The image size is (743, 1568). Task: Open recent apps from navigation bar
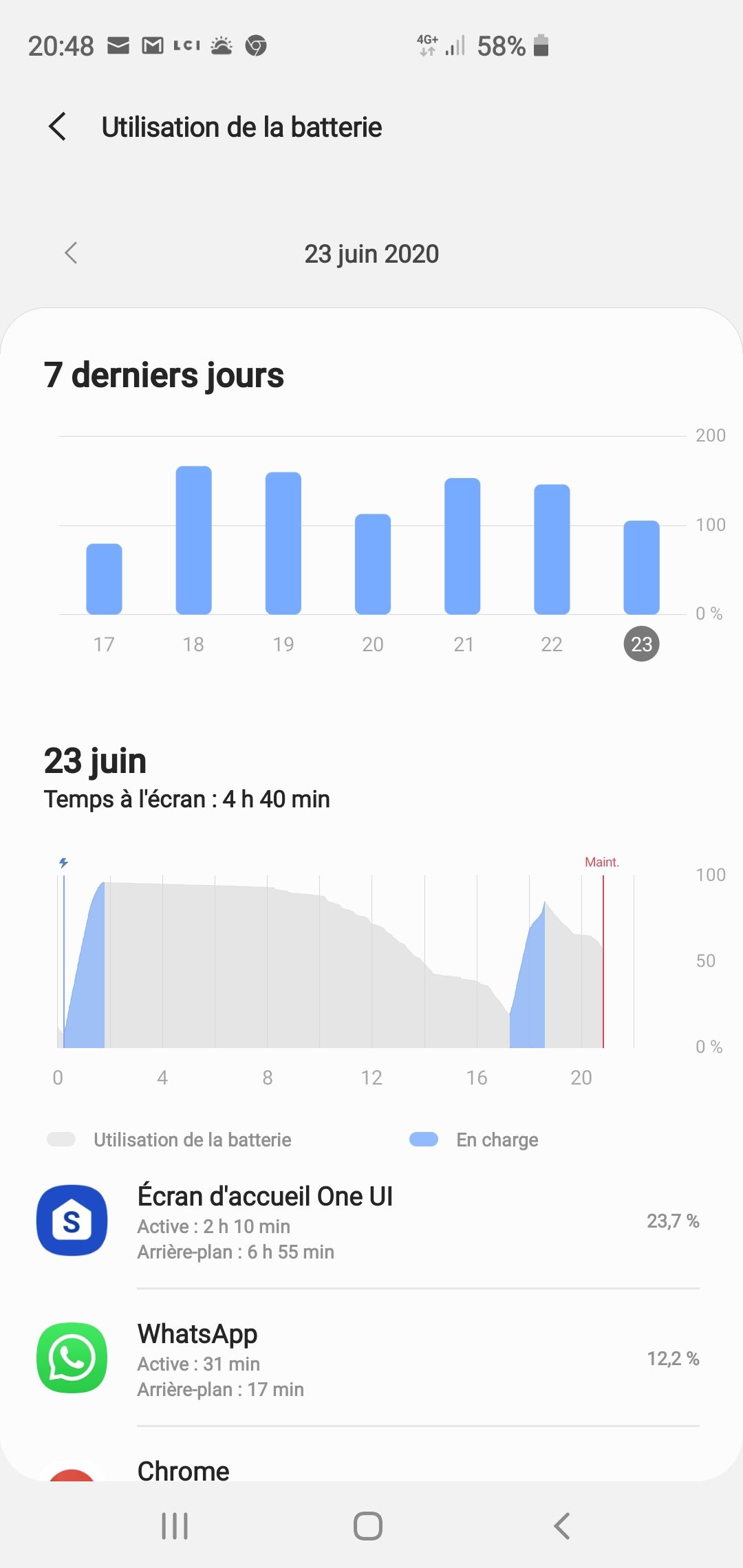(x=175, y=1526)
